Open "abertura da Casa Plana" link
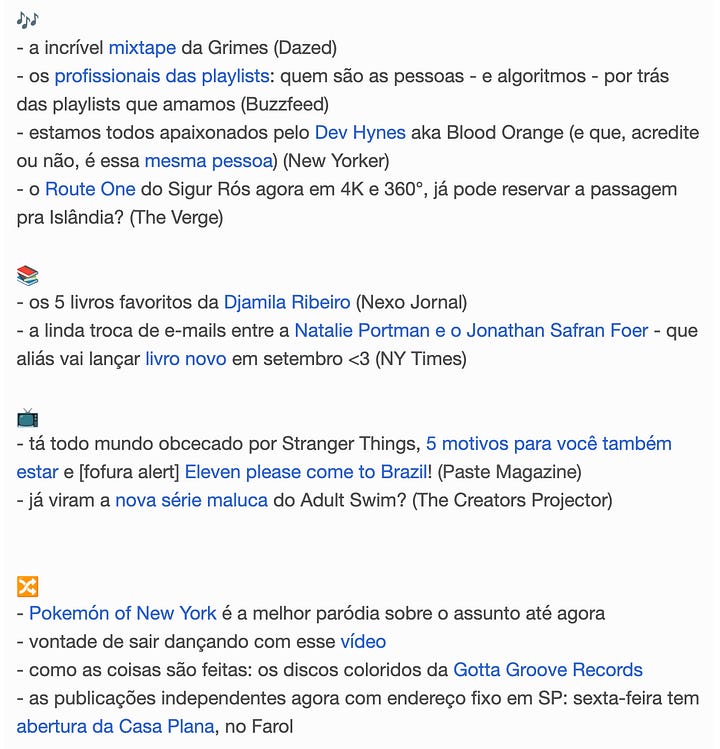This screenshot has height=749, width=720. pyautogui.click(x=115, y=727)
